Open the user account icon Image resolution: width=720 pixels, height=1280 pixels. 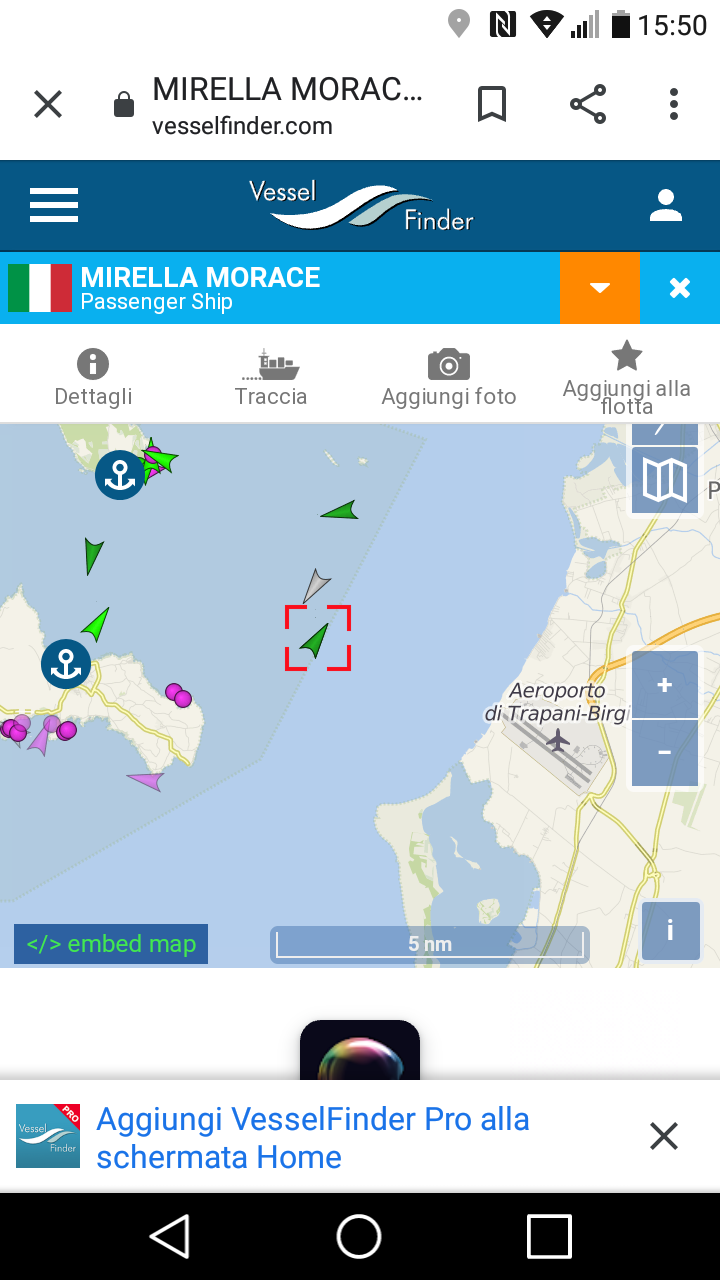click(665, 205)
